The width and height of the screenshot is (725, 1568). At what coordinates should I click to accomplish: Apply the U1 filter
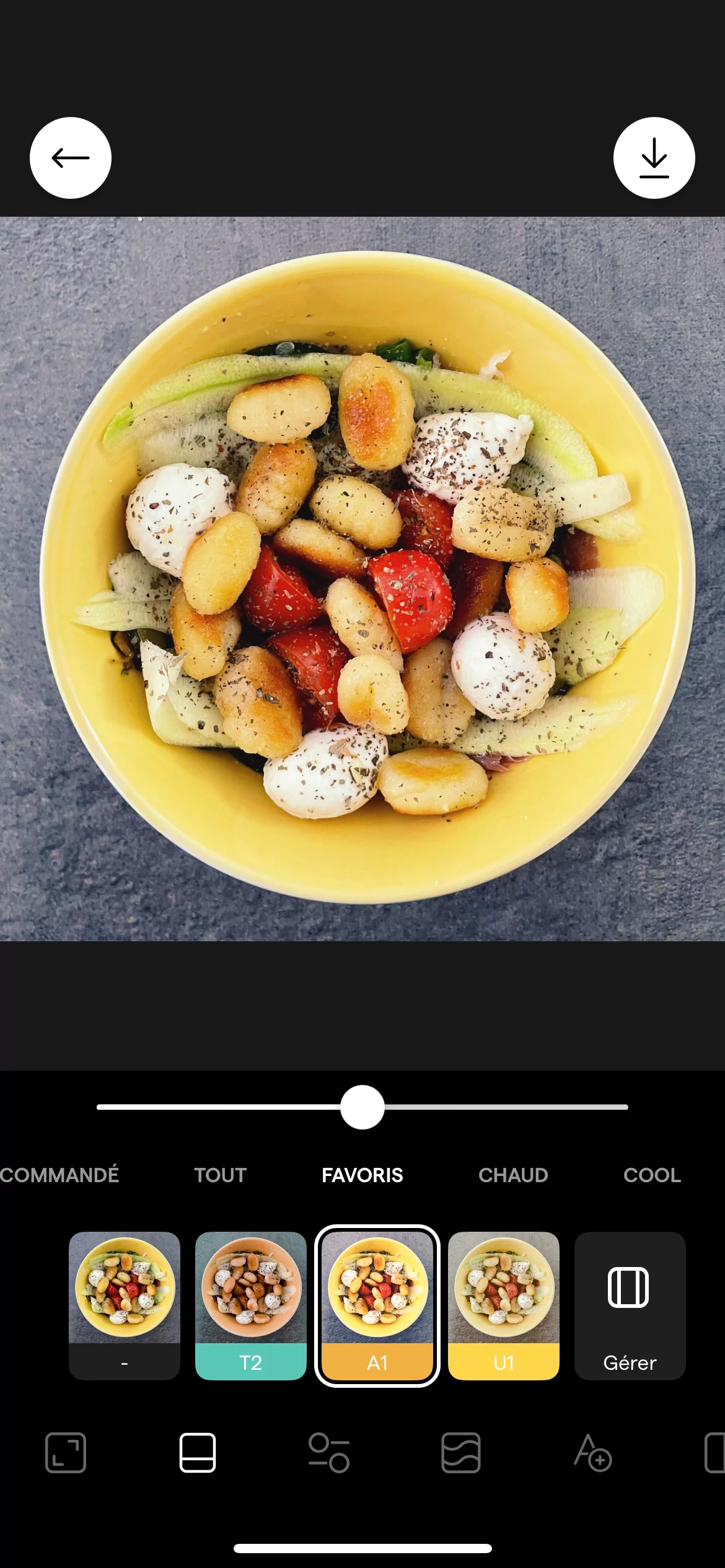pyautogui.click(x=504, y=1305)
